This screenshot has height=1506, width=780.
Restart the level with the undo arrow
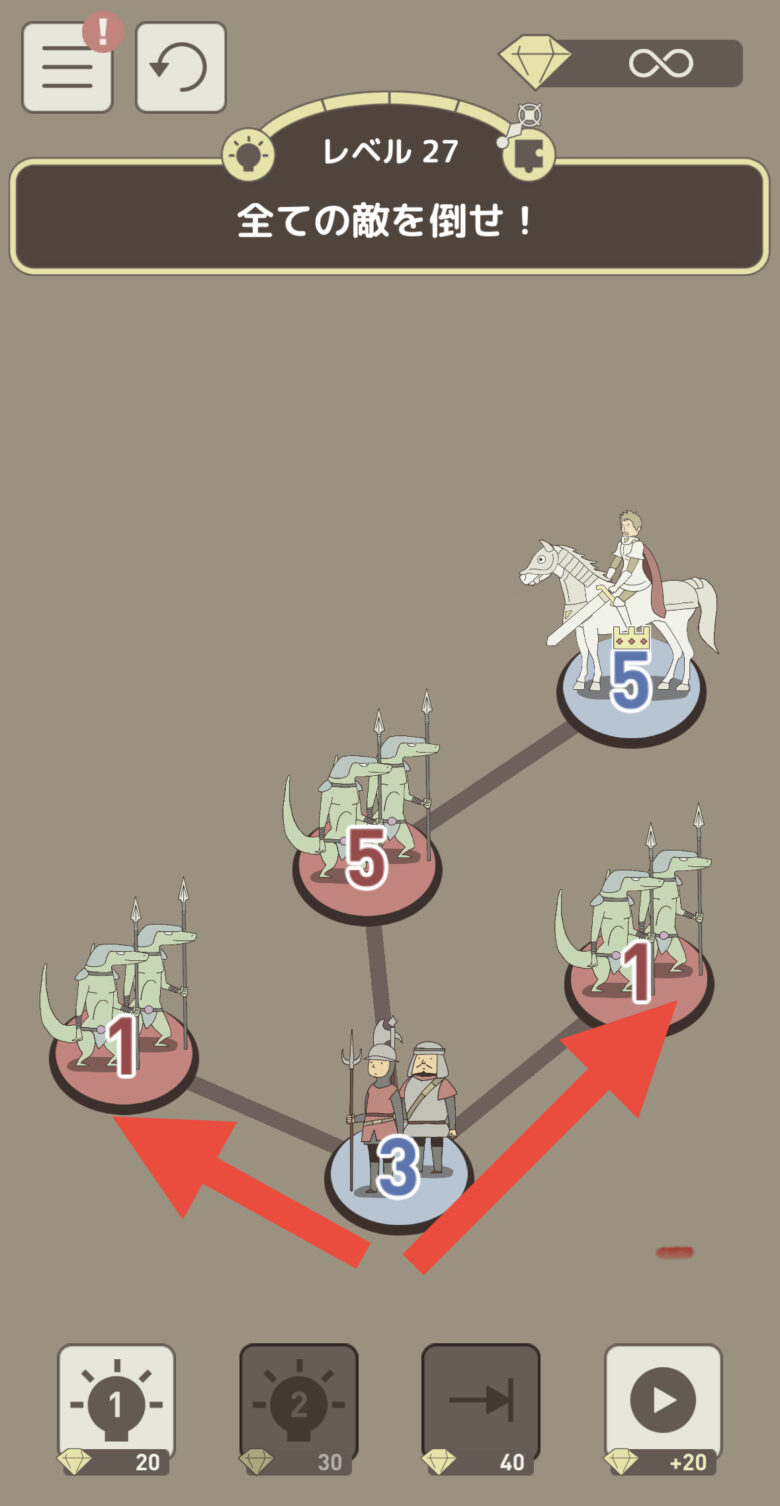(180, 67)
